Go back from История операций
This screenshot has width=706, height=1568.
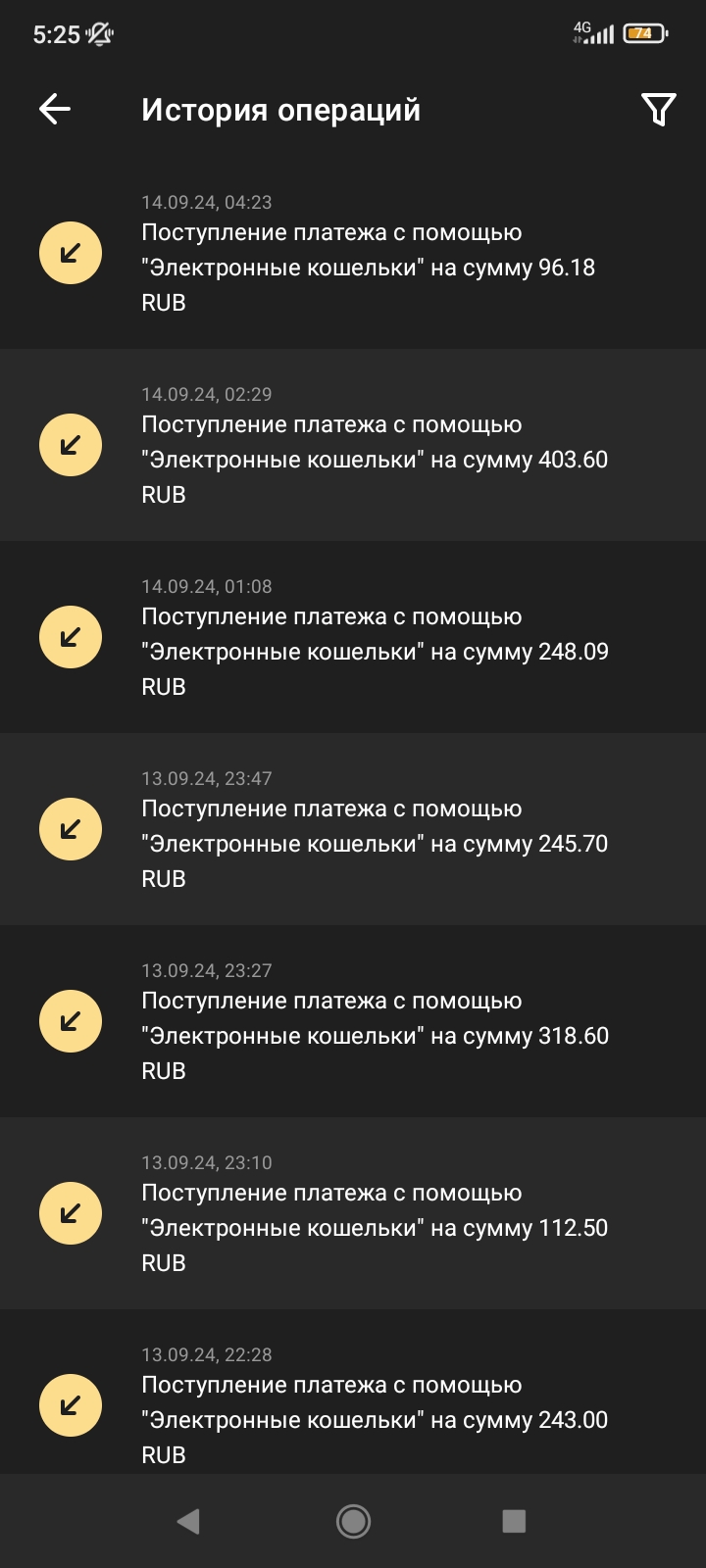click(x=55, y=110)
